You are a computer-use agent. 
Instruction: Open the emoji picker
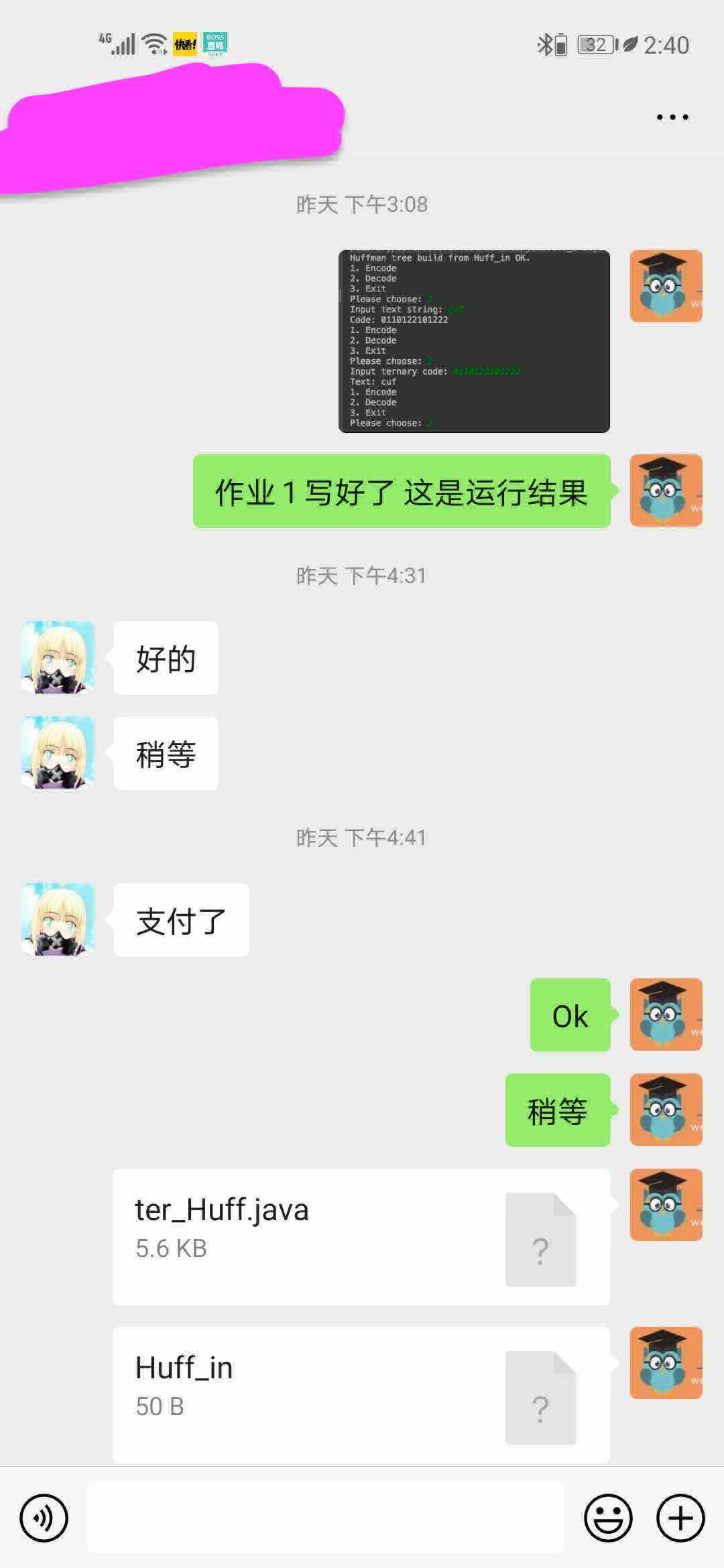608,1518
